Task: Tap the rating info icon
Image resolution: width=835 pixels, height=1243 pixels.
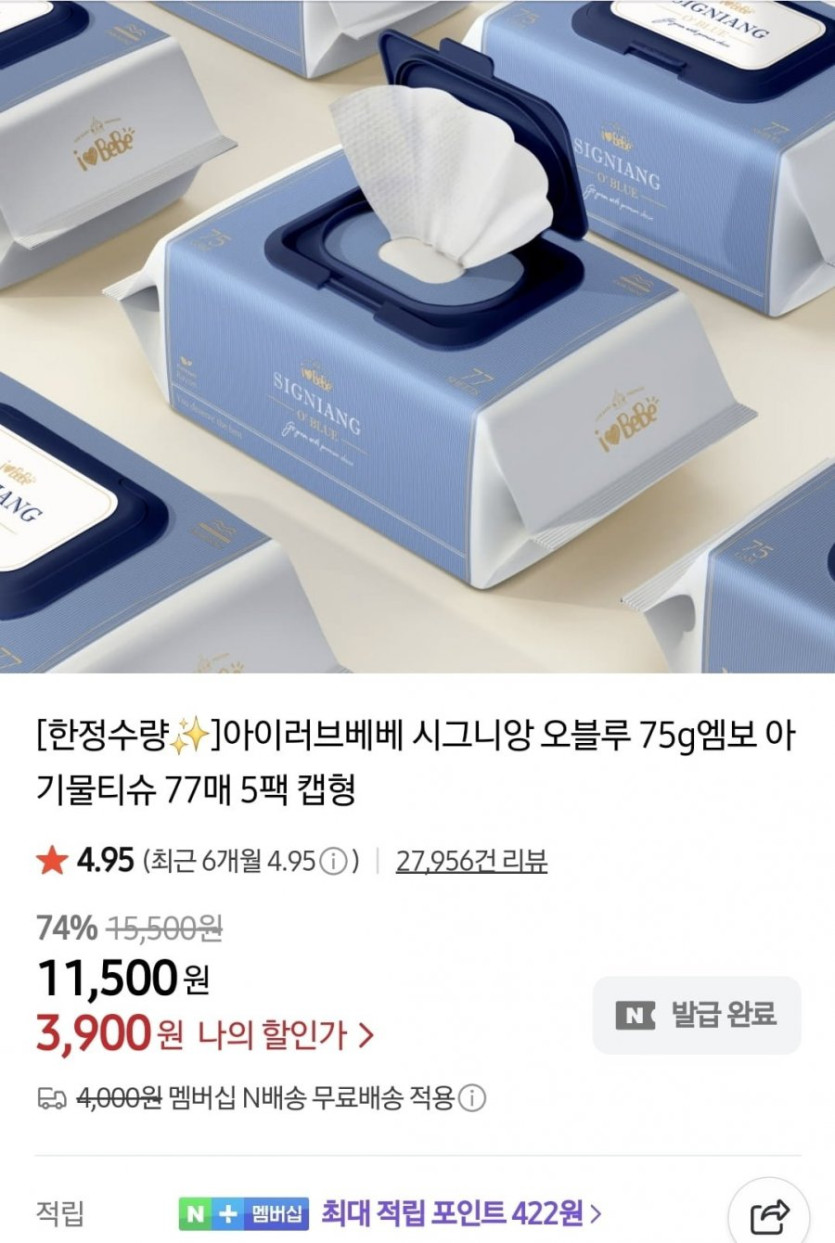Action: (x=337, y=861)
